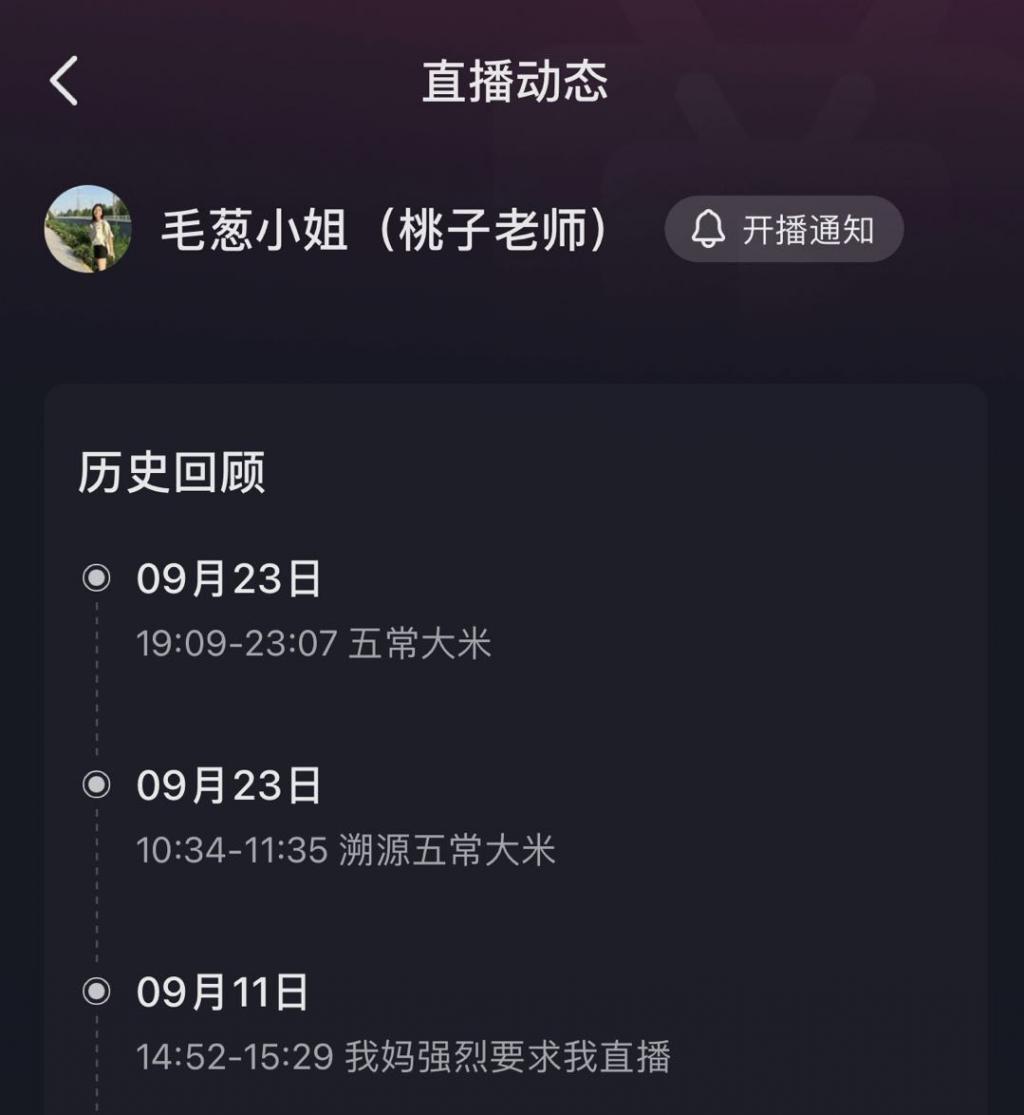
Task: Tap the streamer name 毛葱小姐（桃子老师）
Action: 385,231
